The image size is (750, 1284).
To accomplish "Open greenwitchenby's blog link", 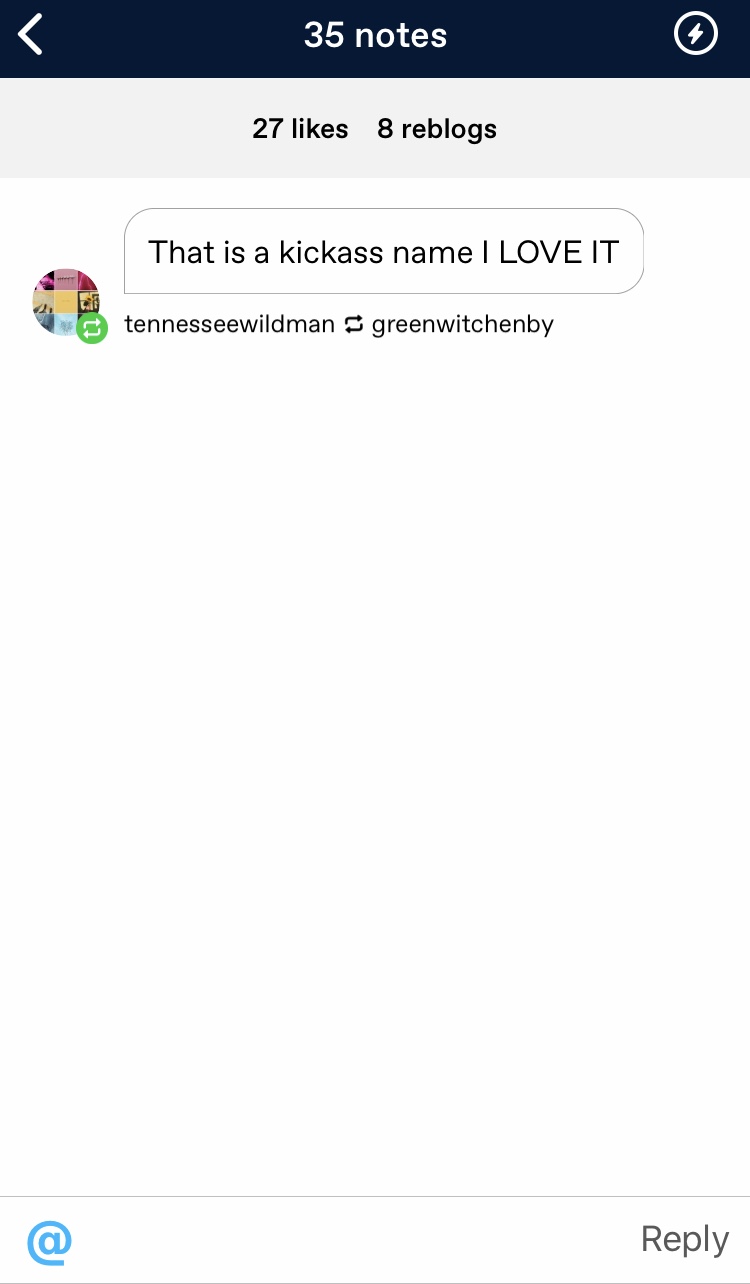I will click(462, 325).
